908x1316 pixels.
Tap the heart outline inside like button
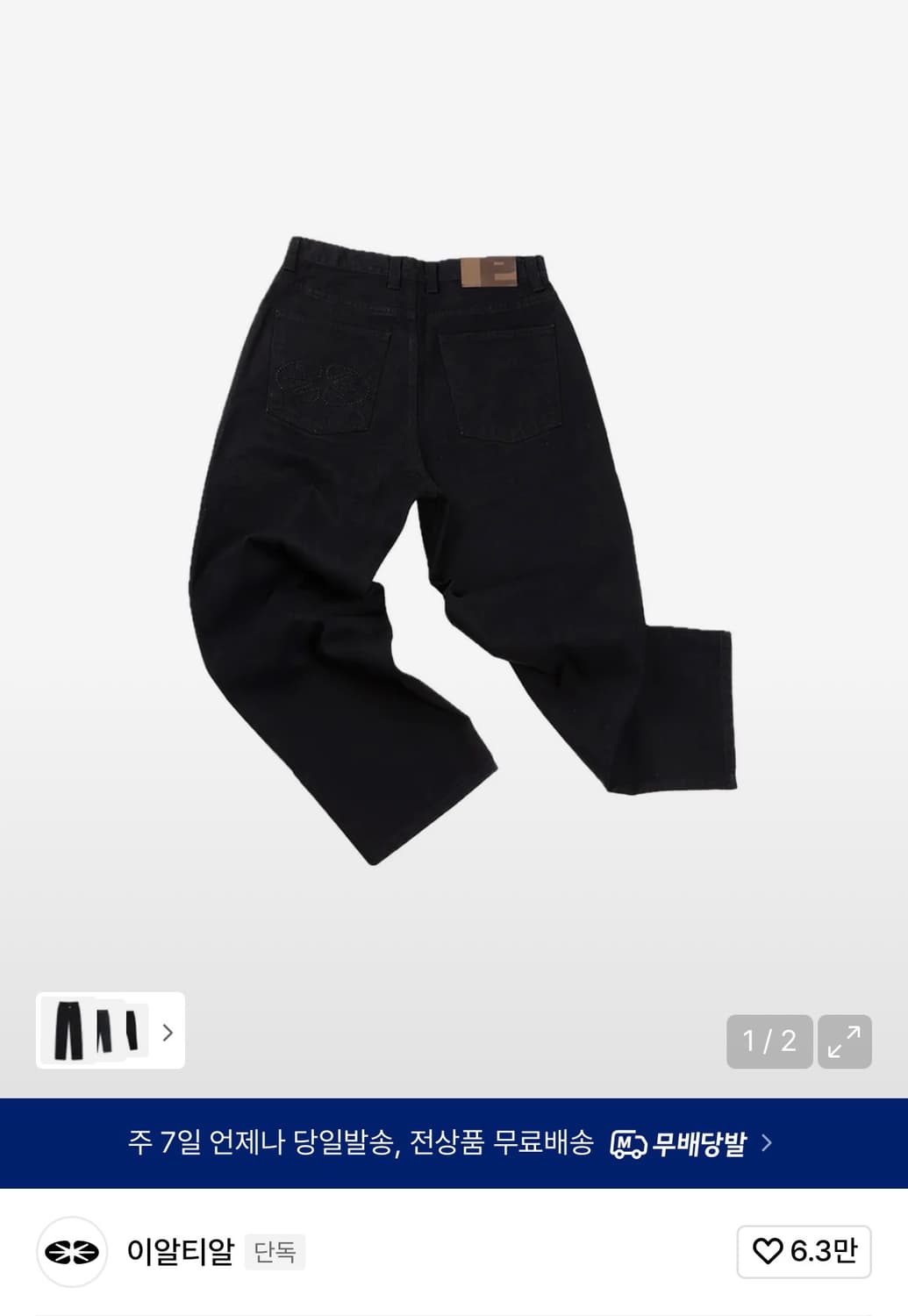coord(770,1255)
